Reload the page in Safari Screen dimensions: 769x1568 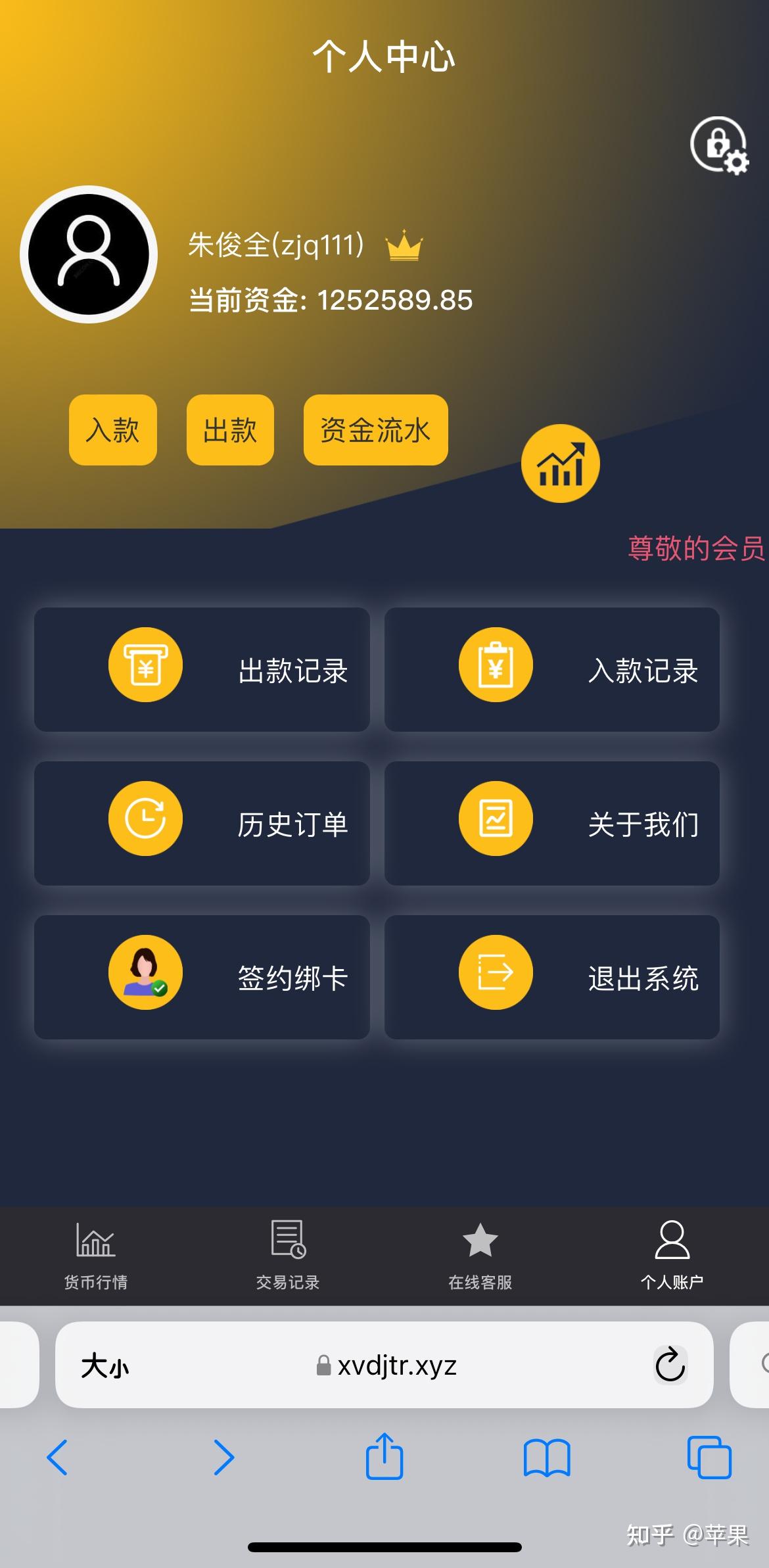tap(670, 1365)
